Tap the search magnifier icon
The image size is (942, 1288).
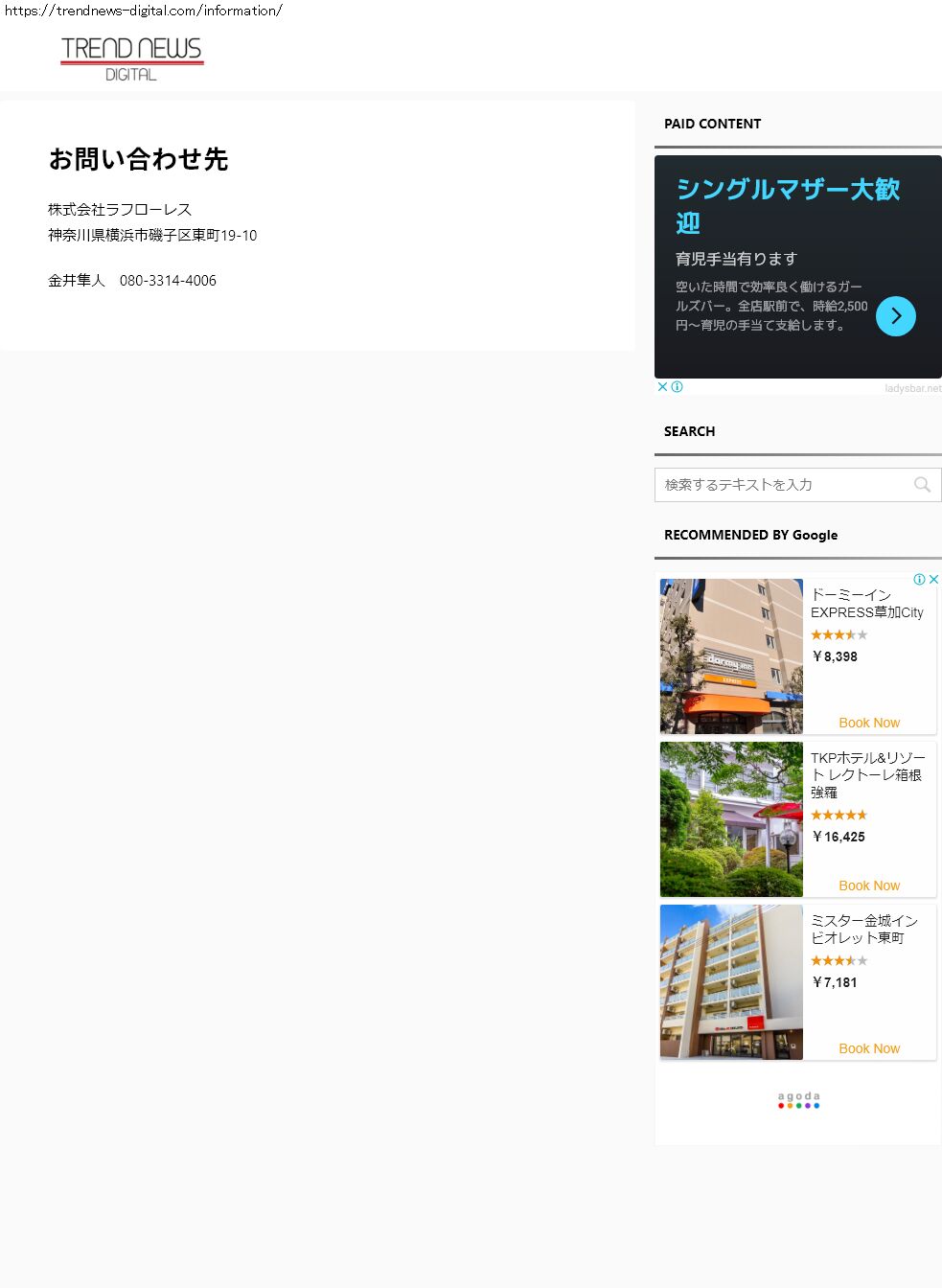922,485
